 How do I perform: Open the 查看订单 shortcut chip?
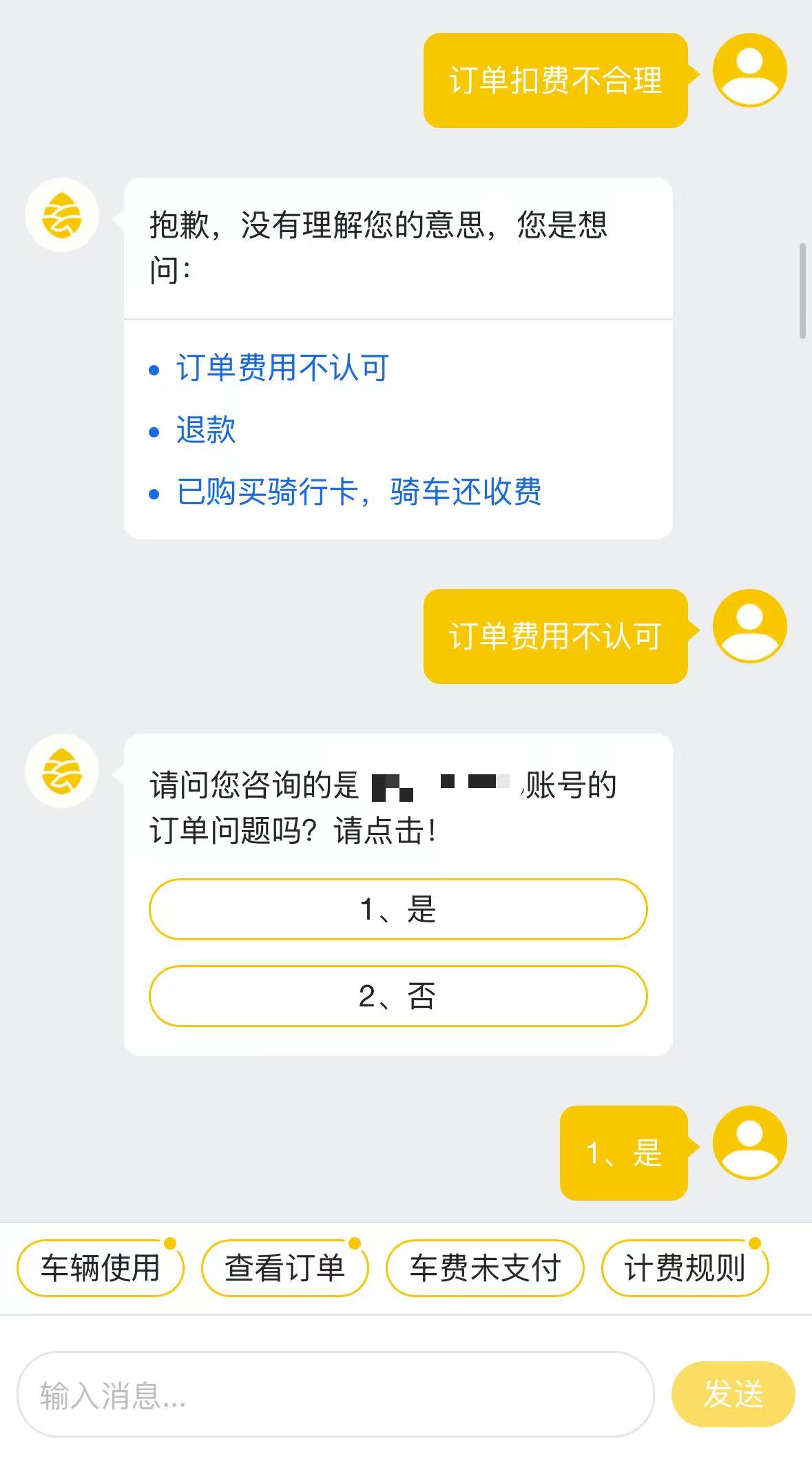pyautogui.click(x=285, y=1268)
